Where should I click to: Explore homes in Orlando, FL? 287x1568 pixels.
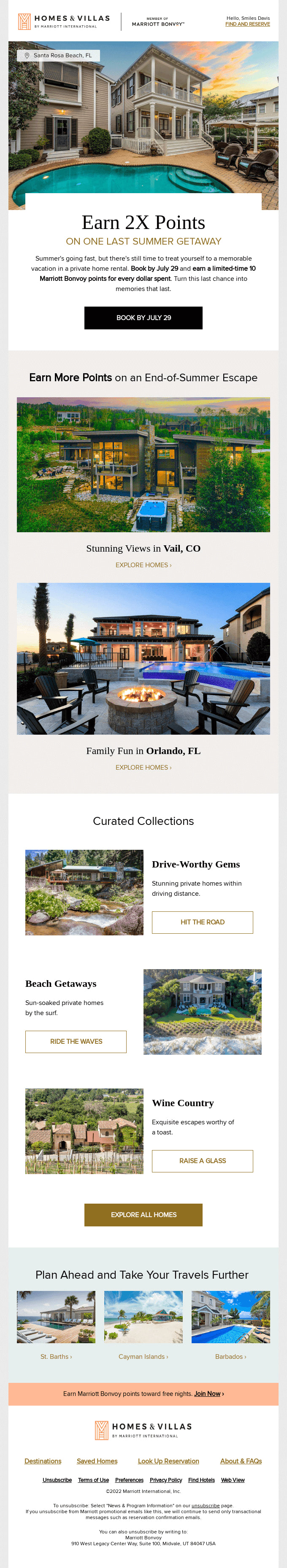[x=143, y=767]
